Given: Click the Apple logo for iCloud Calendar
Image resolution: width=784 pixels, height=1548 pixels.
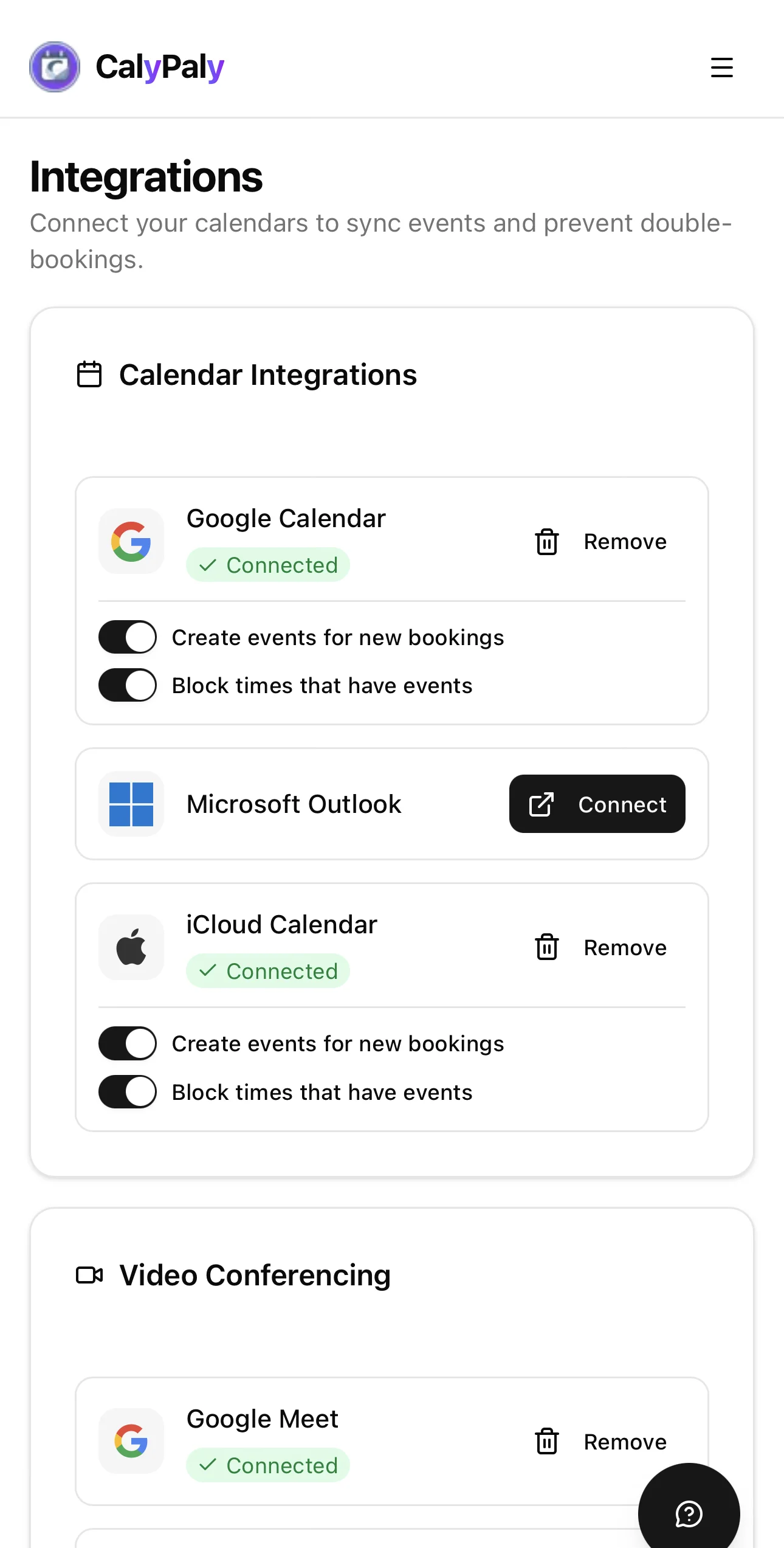Looking at the screenshot, I should pyautogui.click(x=131, y=947).
